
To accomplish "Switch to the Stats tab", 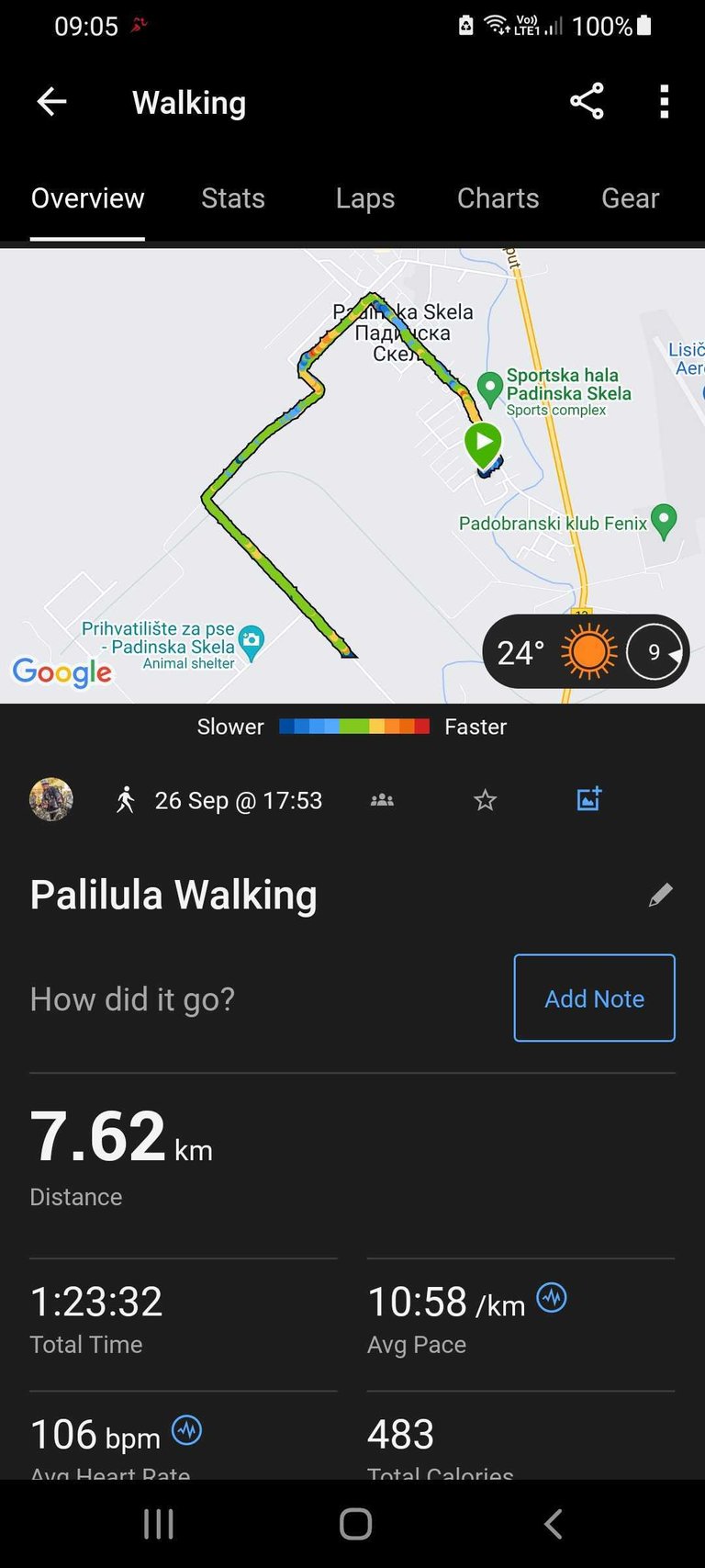I will click(233, 198).
